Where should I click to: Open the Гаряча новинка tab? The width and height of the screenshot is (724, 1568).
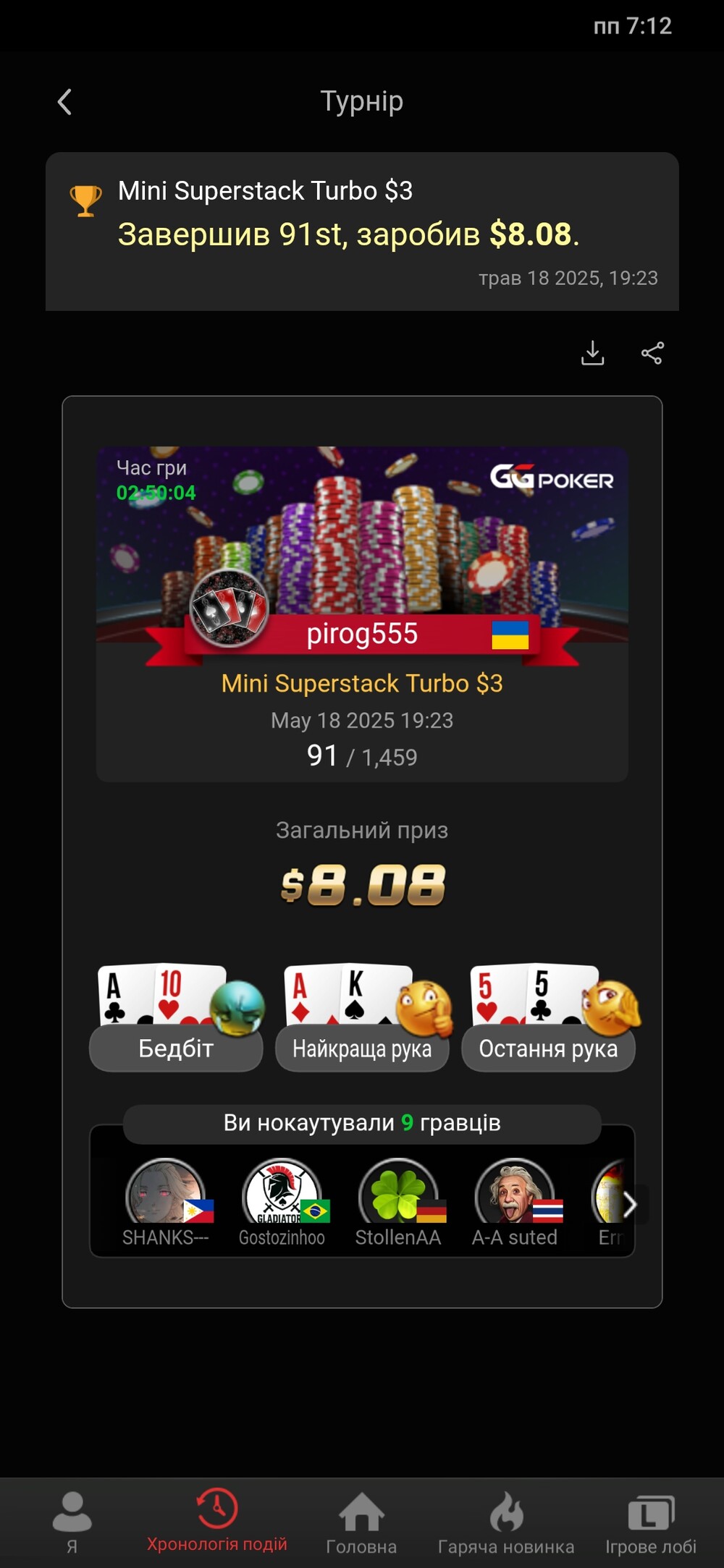pyautogui.click(x=506, y=1521)
